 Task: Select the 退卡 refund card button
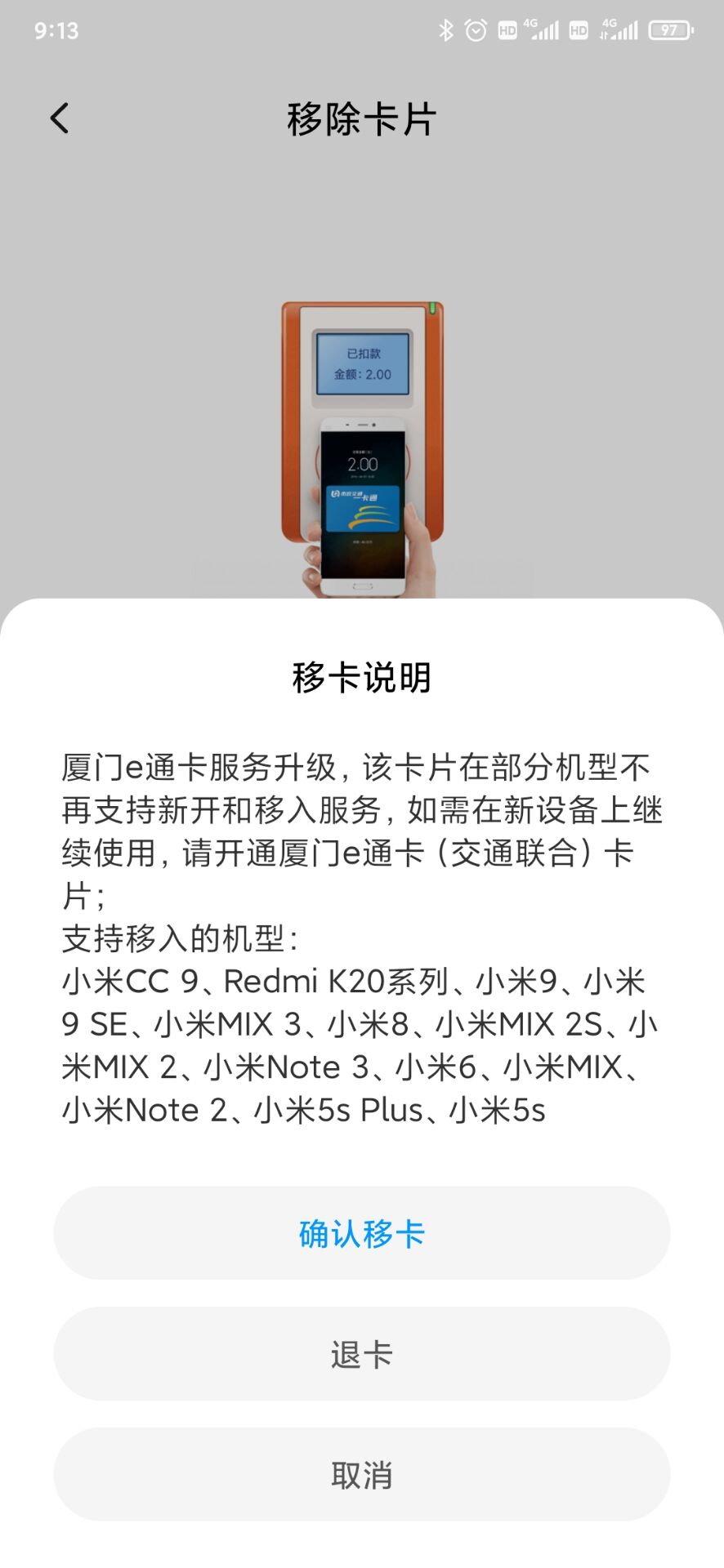tap(362, 1354)
